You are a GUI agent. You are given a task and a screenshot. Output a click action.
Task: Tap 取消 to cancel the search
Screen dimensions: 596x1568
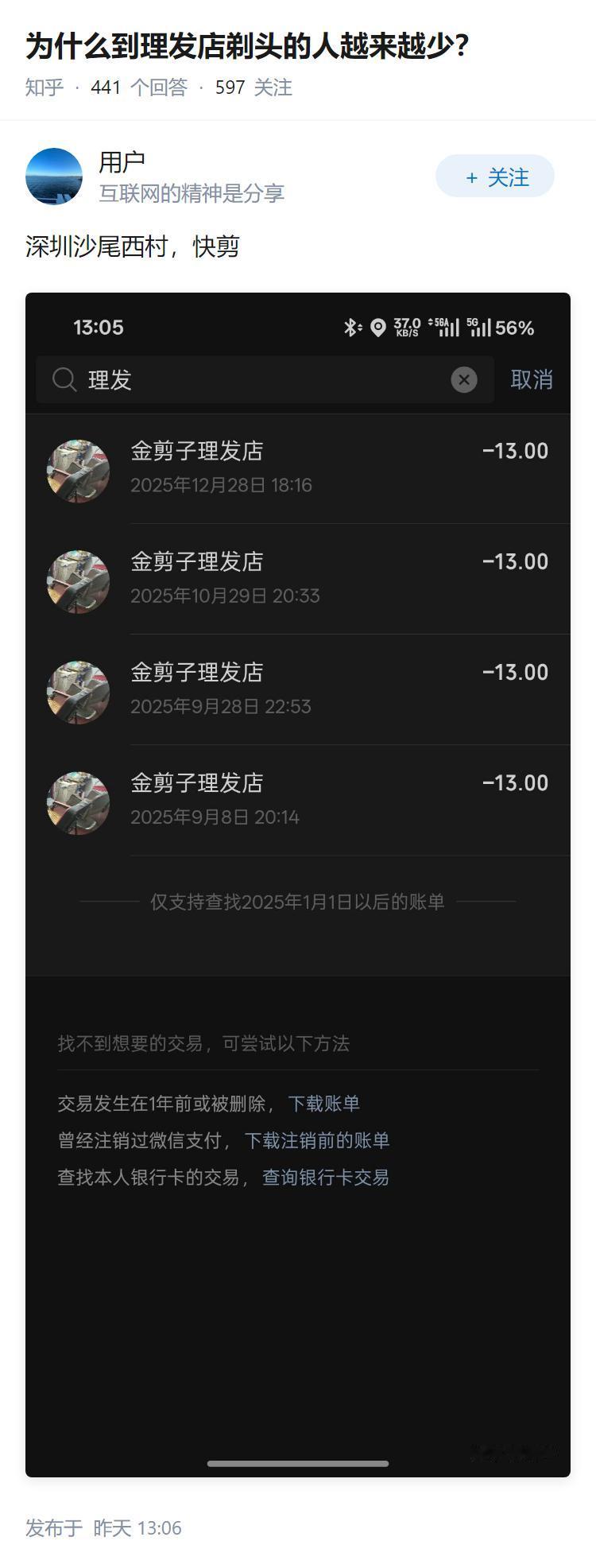coord(530,380)
